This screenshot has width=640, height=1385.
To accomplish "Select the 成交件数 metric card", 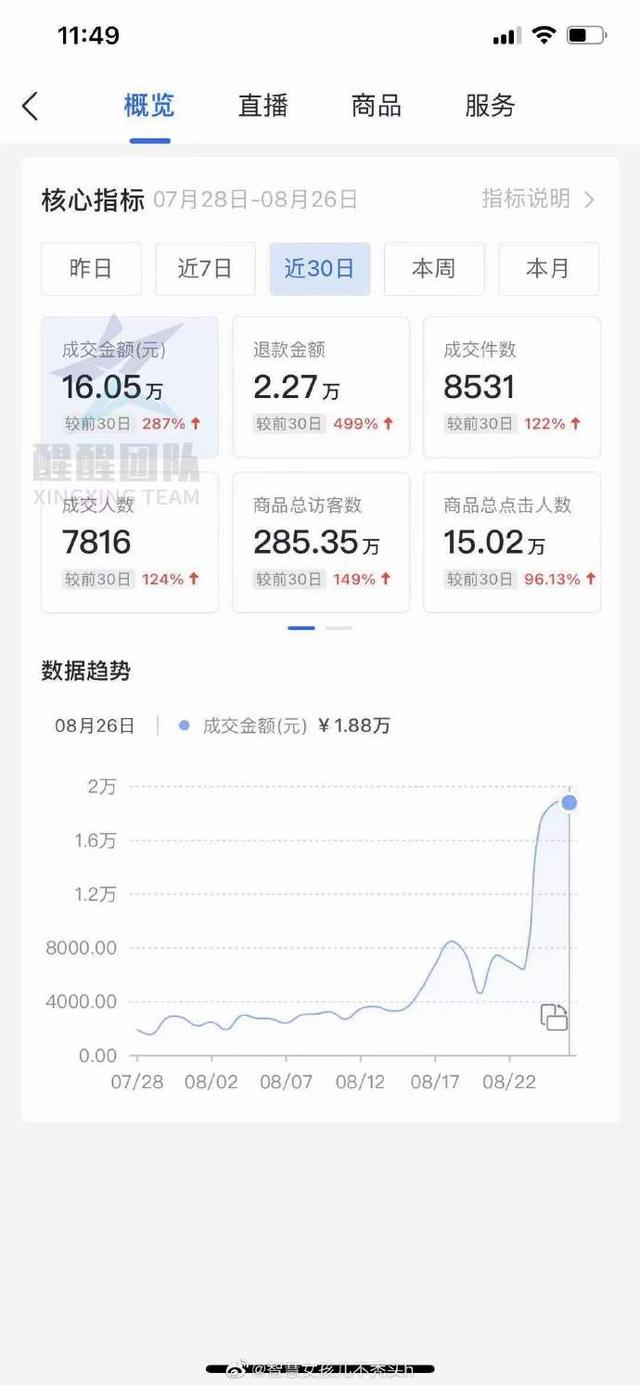I will tap(511, 387).
